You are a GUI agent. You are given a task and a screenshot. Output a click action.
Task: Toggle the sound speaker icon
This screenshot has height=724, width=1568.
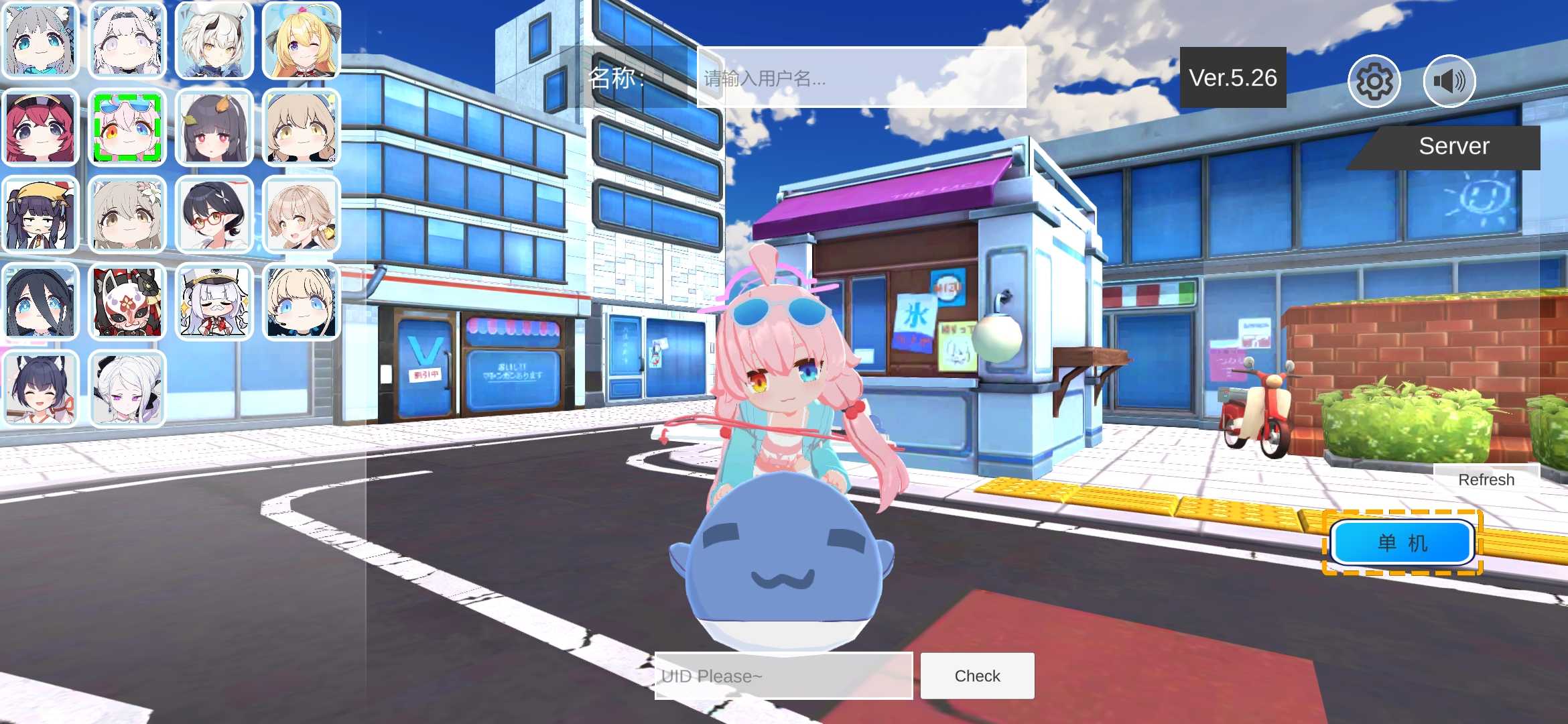1449,81
